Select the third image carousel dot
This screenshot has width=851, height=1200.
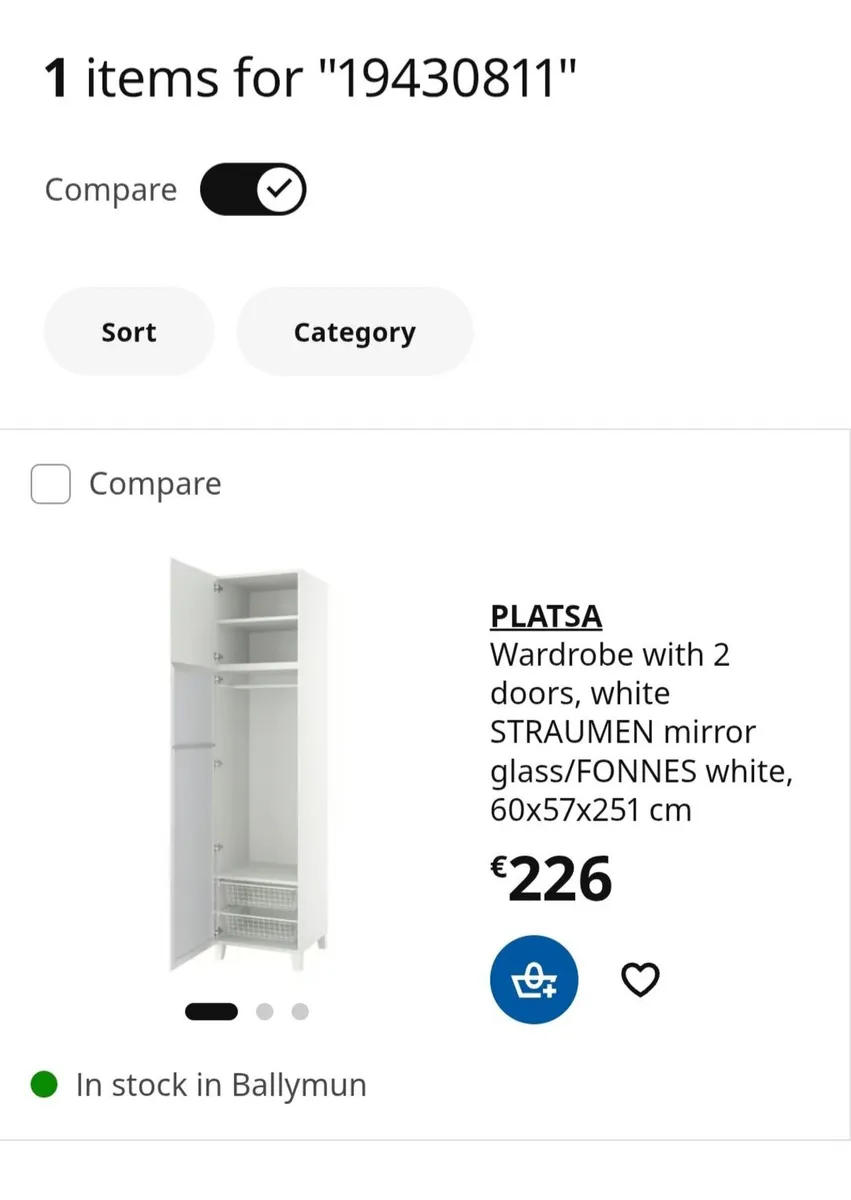300,1011
